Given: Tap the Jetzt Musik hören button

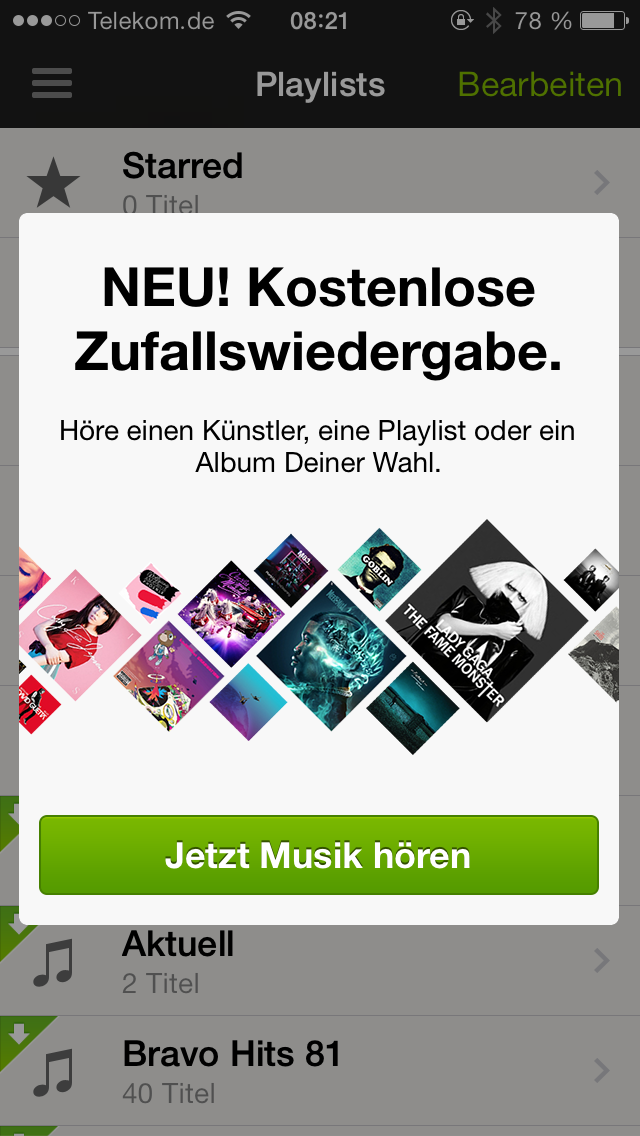Looking at the screenshot, I should tap(318, 856).
